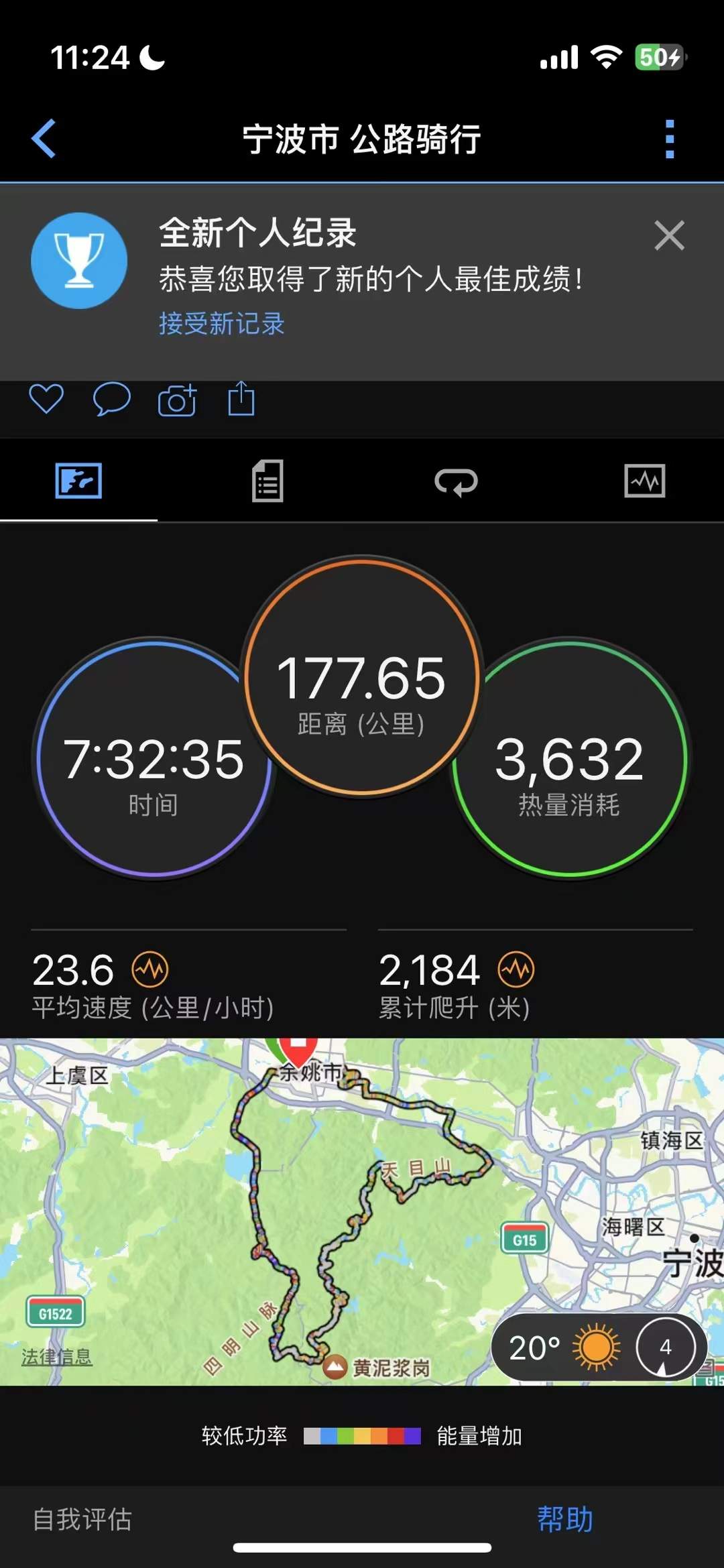
Task: Open the comments speech bubble
Action: coord(111,399)
